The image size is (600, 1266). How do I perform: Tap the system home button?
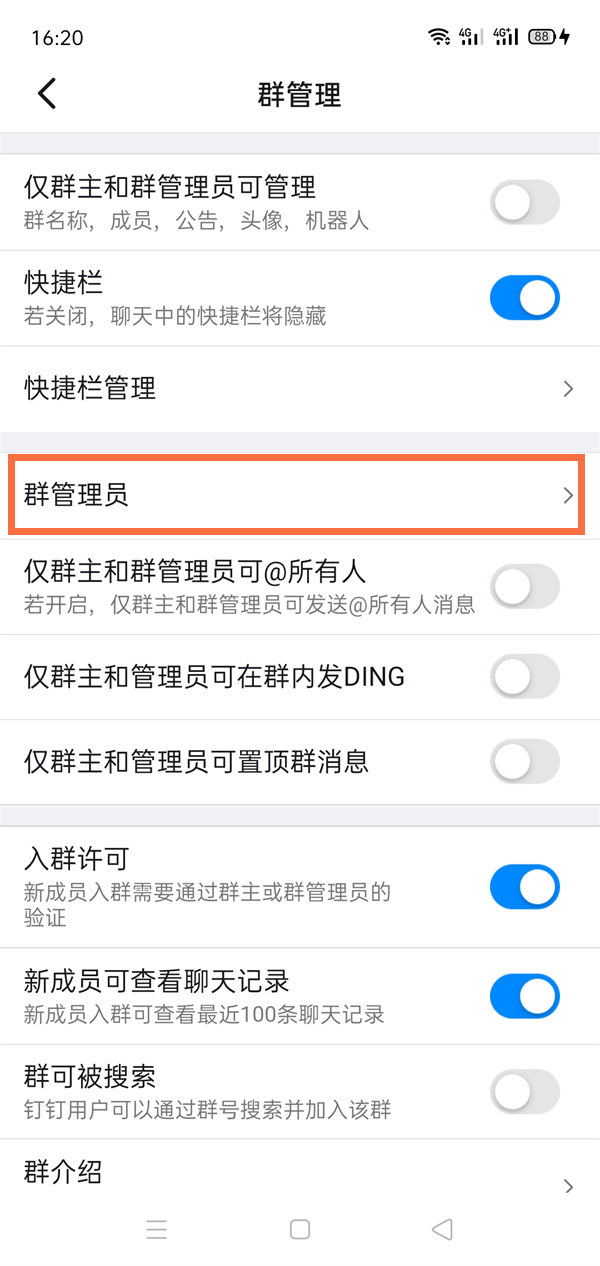click(300, 1230)
